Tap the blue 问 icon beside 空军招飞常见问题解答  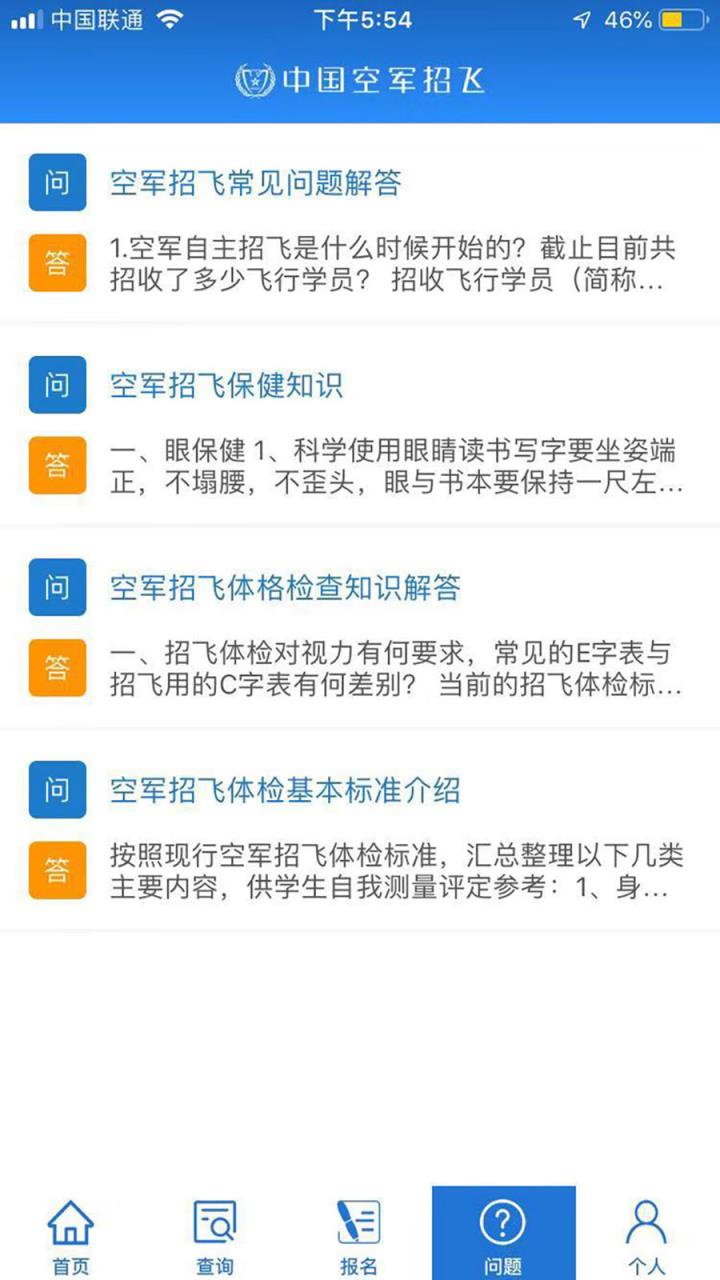pyautogui.click(x=57, y=183)
